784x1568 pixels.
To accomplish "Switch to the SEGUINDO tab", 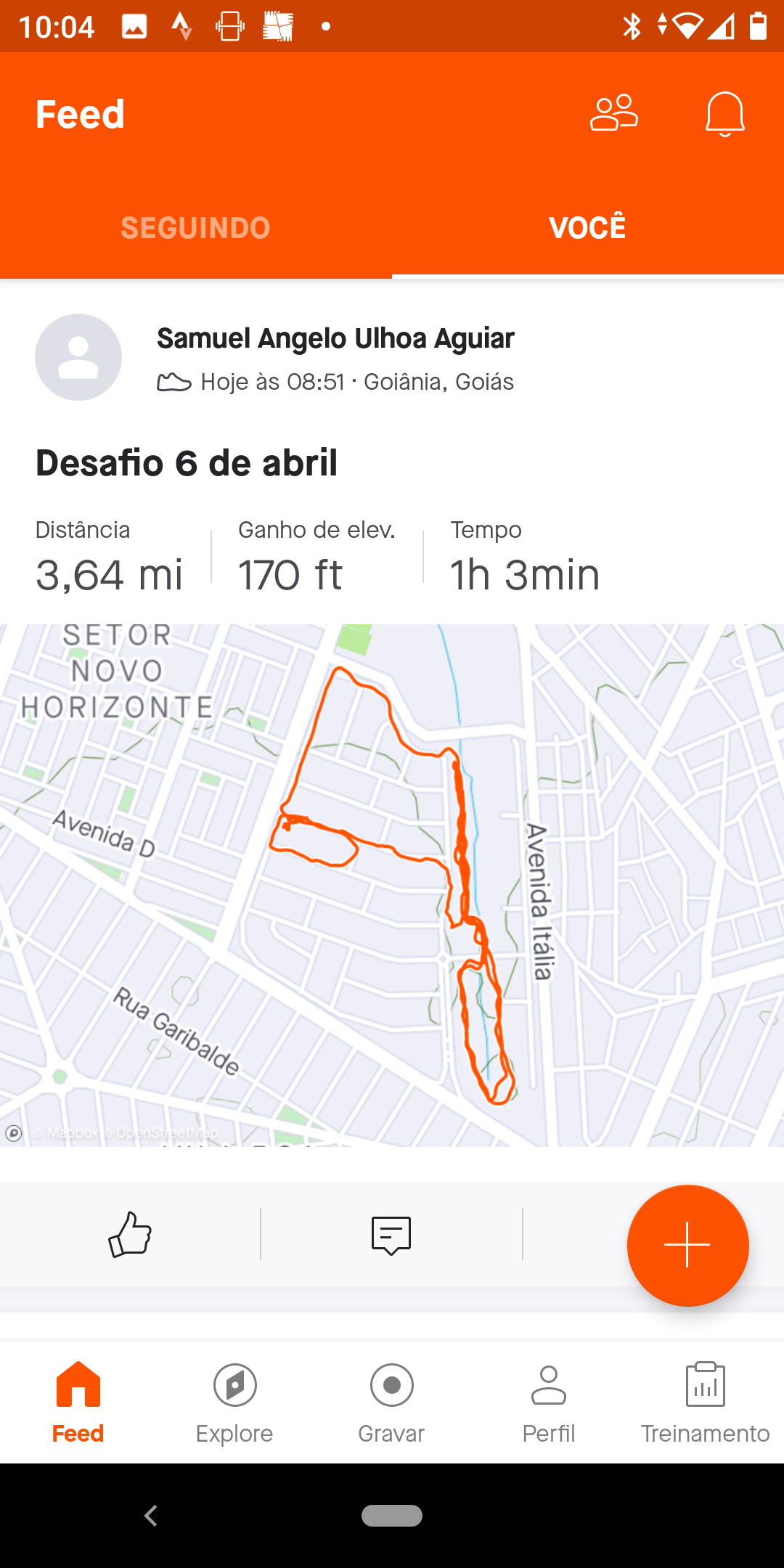I will 196,228.
